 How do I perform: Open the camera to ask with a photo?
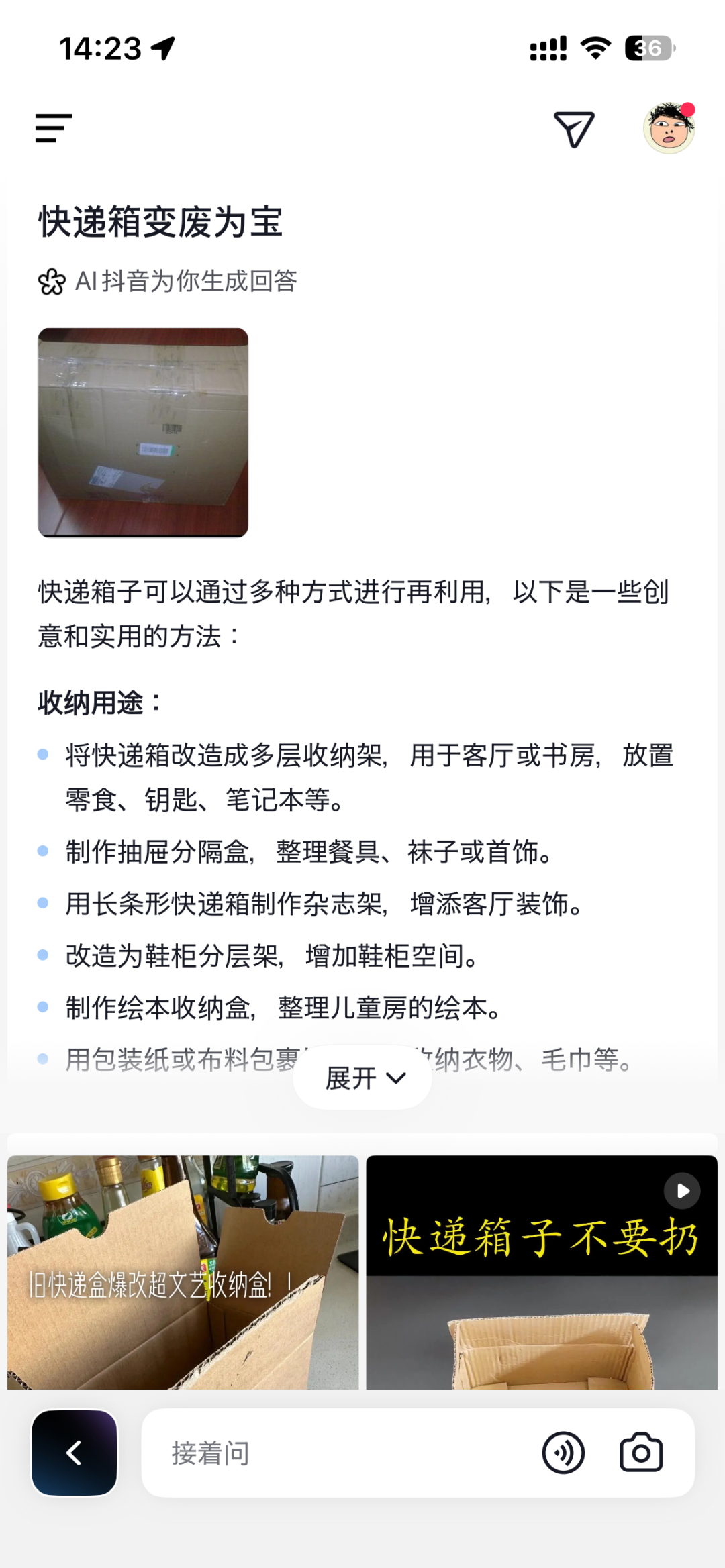642,1452
